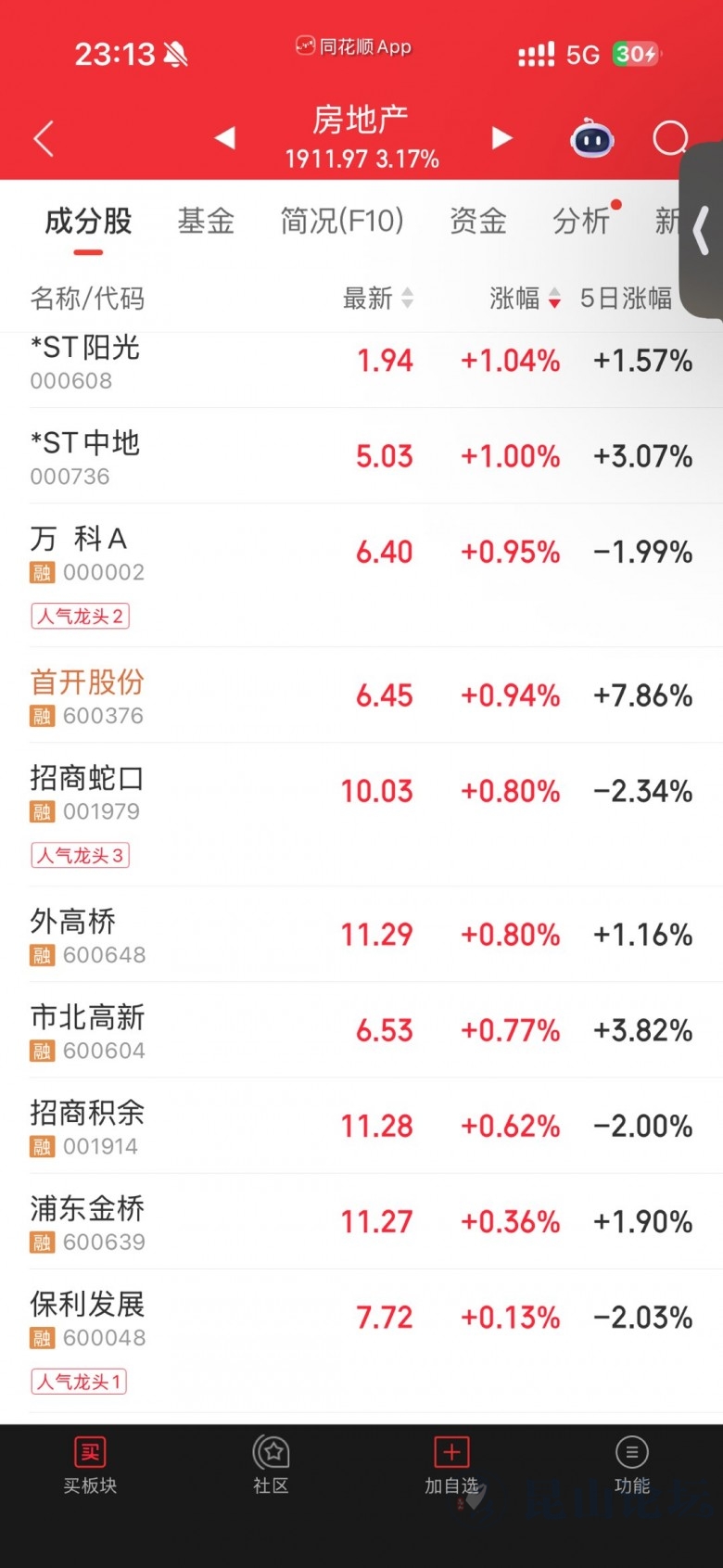Switch to the 基金 tab
This screenshot has width=723, height=1568.
(x=206, y=222)
